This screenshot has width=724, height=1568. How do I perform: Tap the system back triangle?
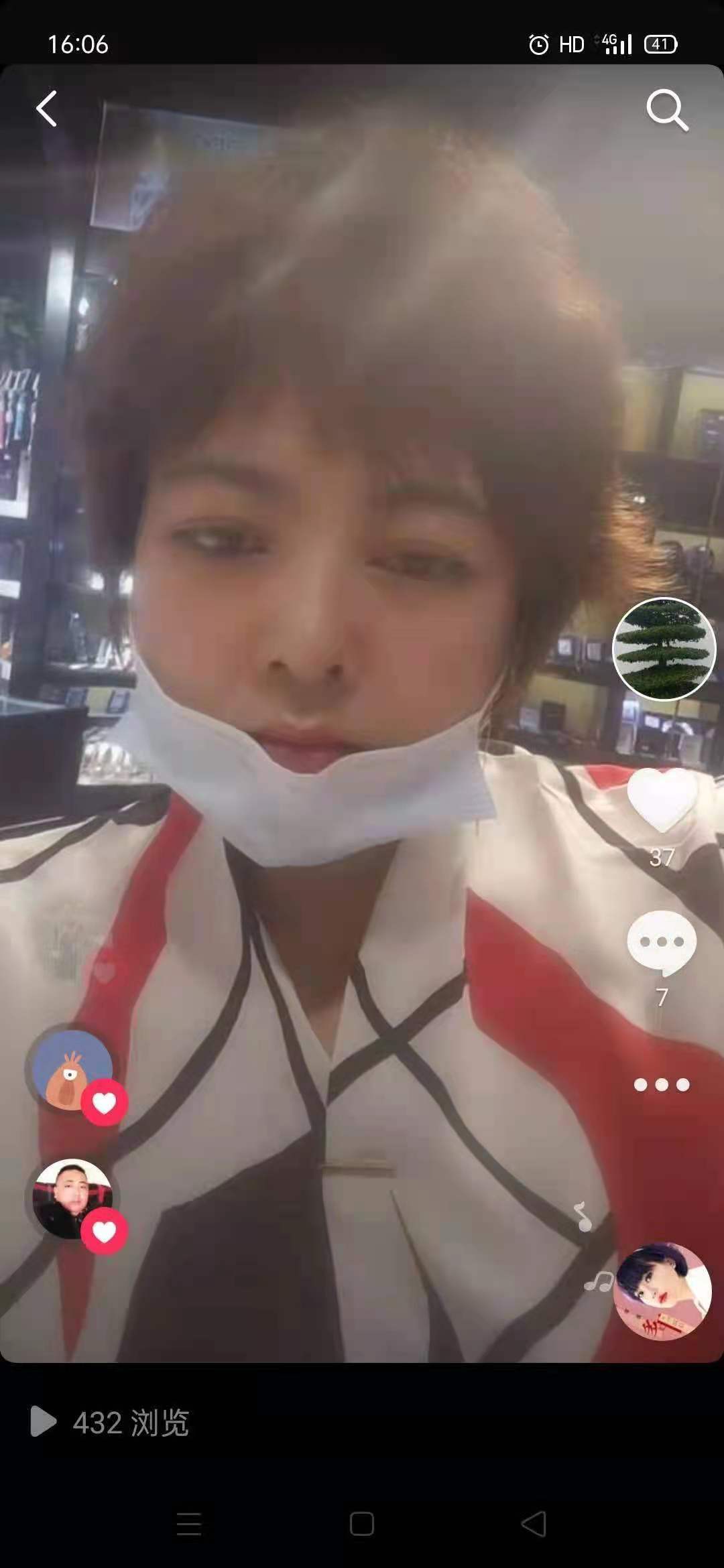tap(534, 1524)
